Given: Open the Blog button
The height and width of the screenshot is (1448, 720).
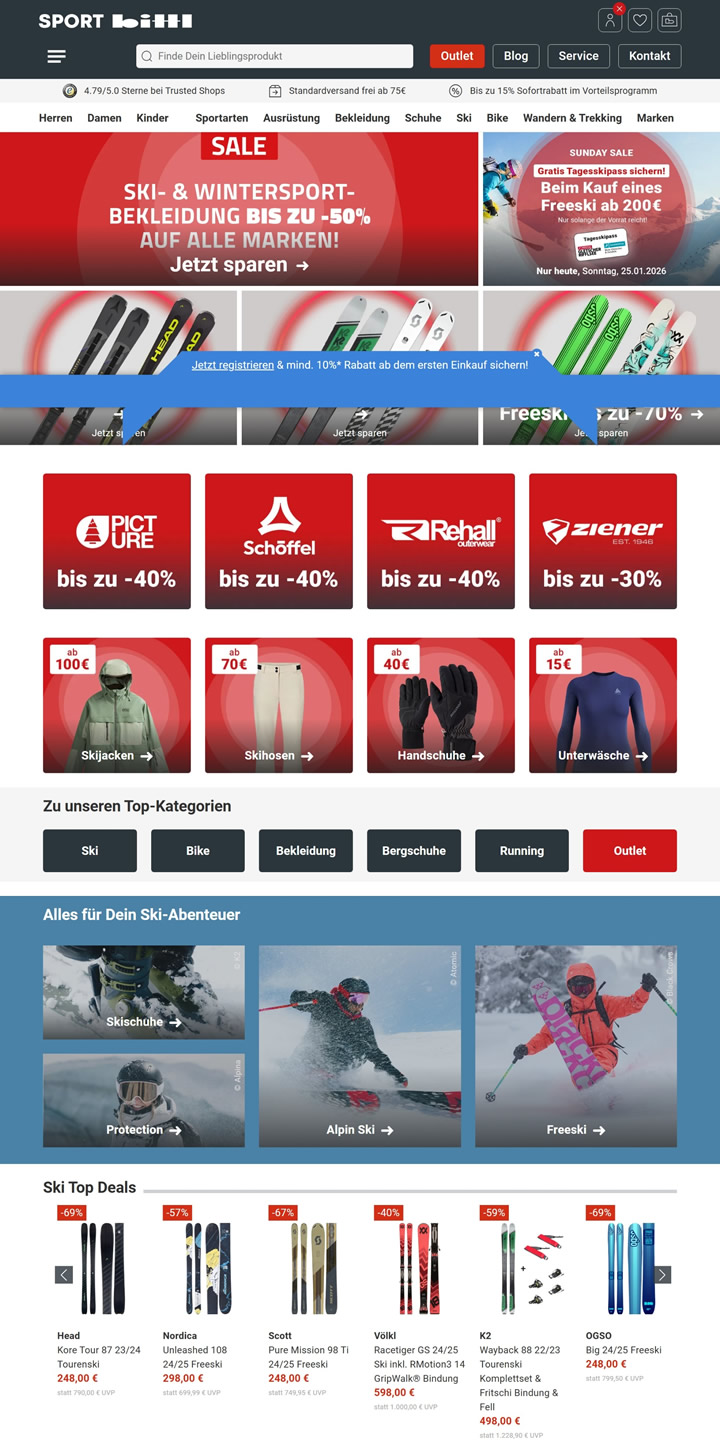Looking at the screenshot, I should tap(516, 56).
